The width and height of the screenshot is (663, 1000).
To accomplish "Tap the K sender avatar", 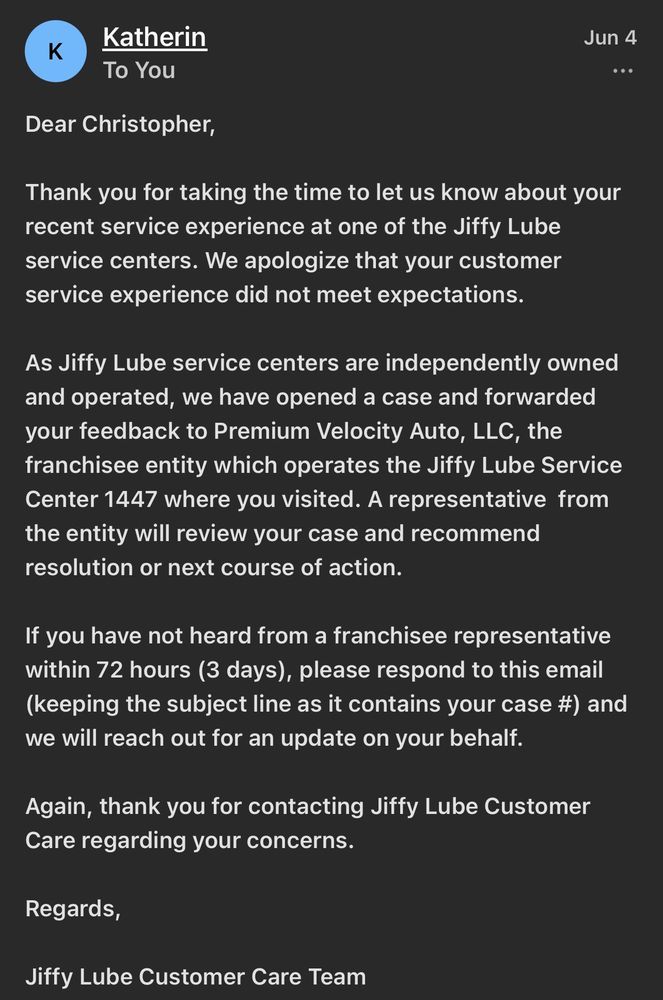I will pyautogui.click(x=56, y=52).
